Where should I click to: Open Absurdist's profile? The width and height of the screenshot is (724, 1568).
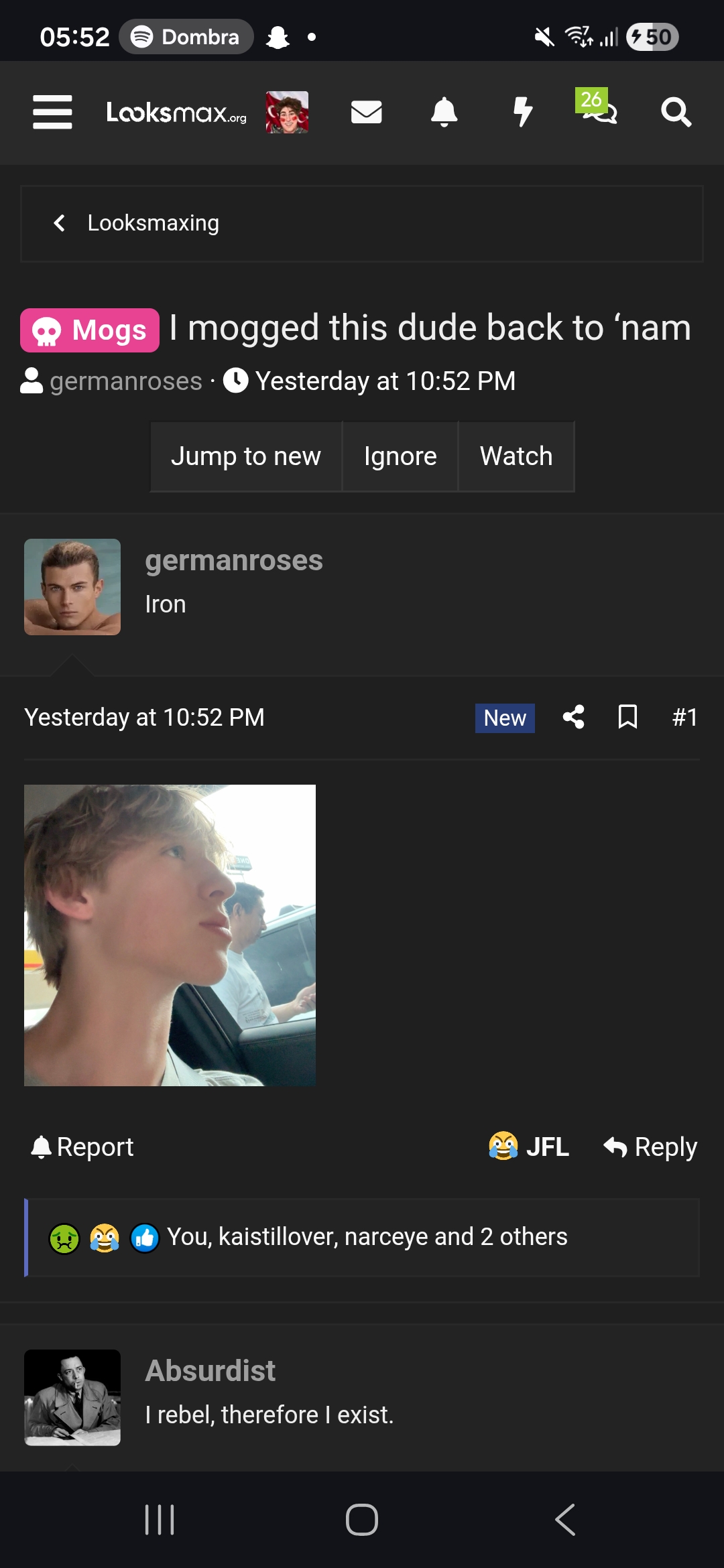[210, 1371]
